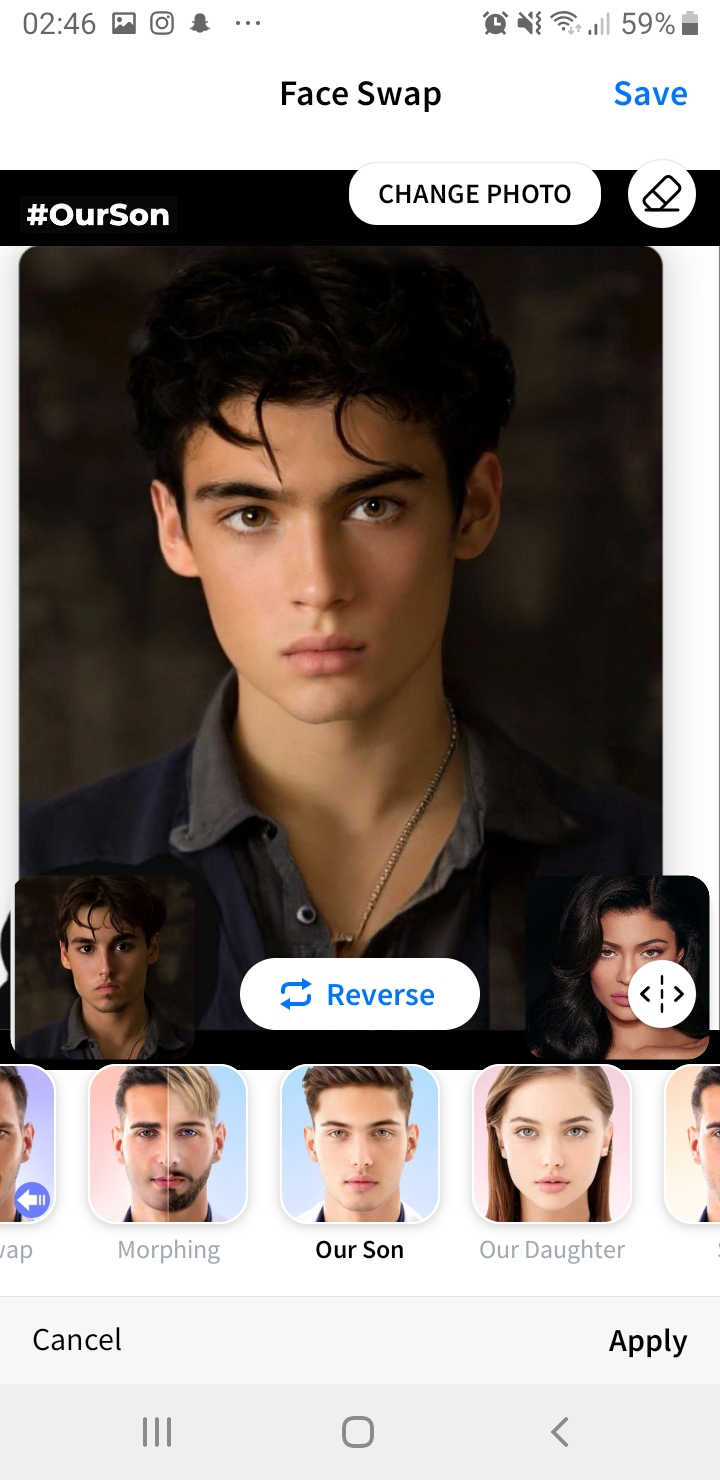720x1480 pixels.
Task: Save the face swap result
Action: click(650, 94)
